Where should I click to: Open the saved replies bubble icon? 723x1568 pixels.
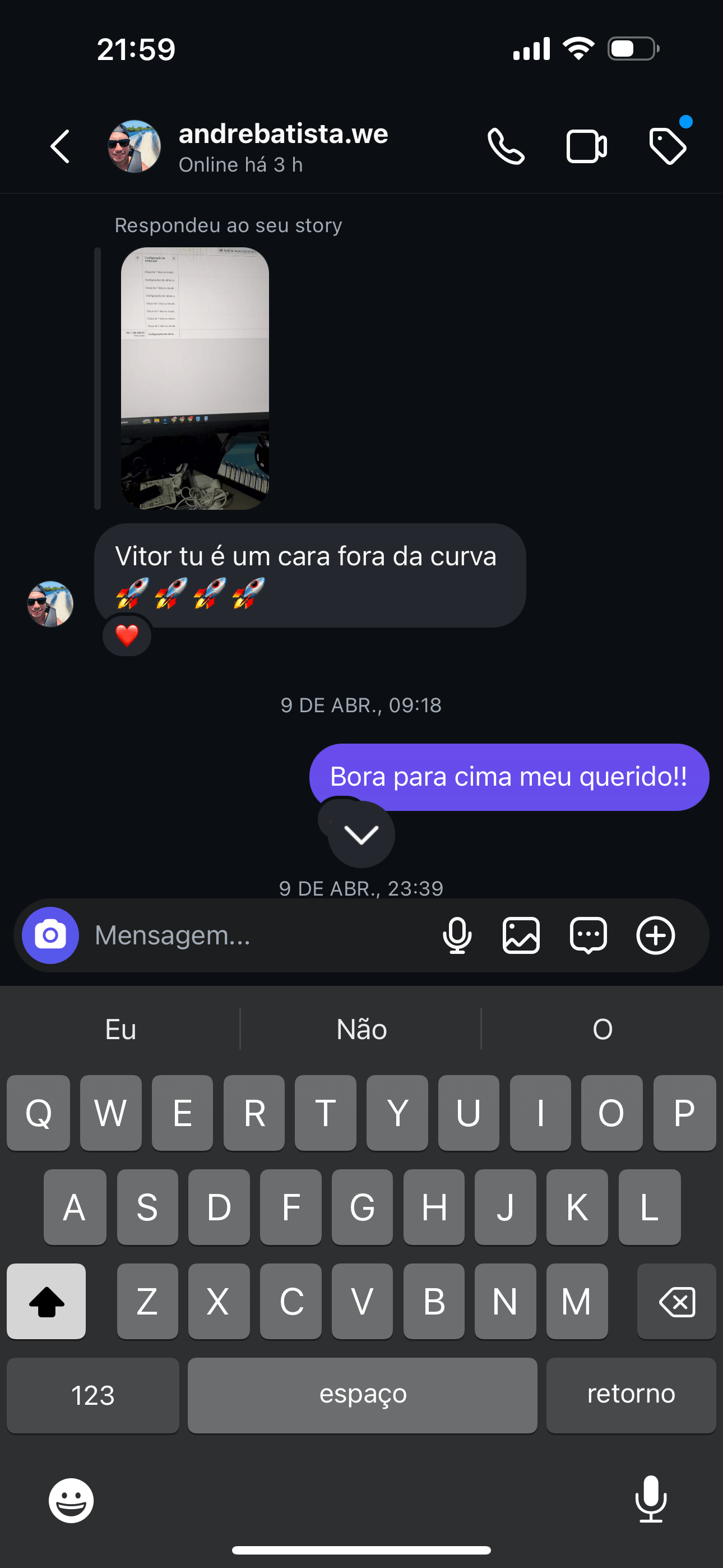tap(588, 935)
